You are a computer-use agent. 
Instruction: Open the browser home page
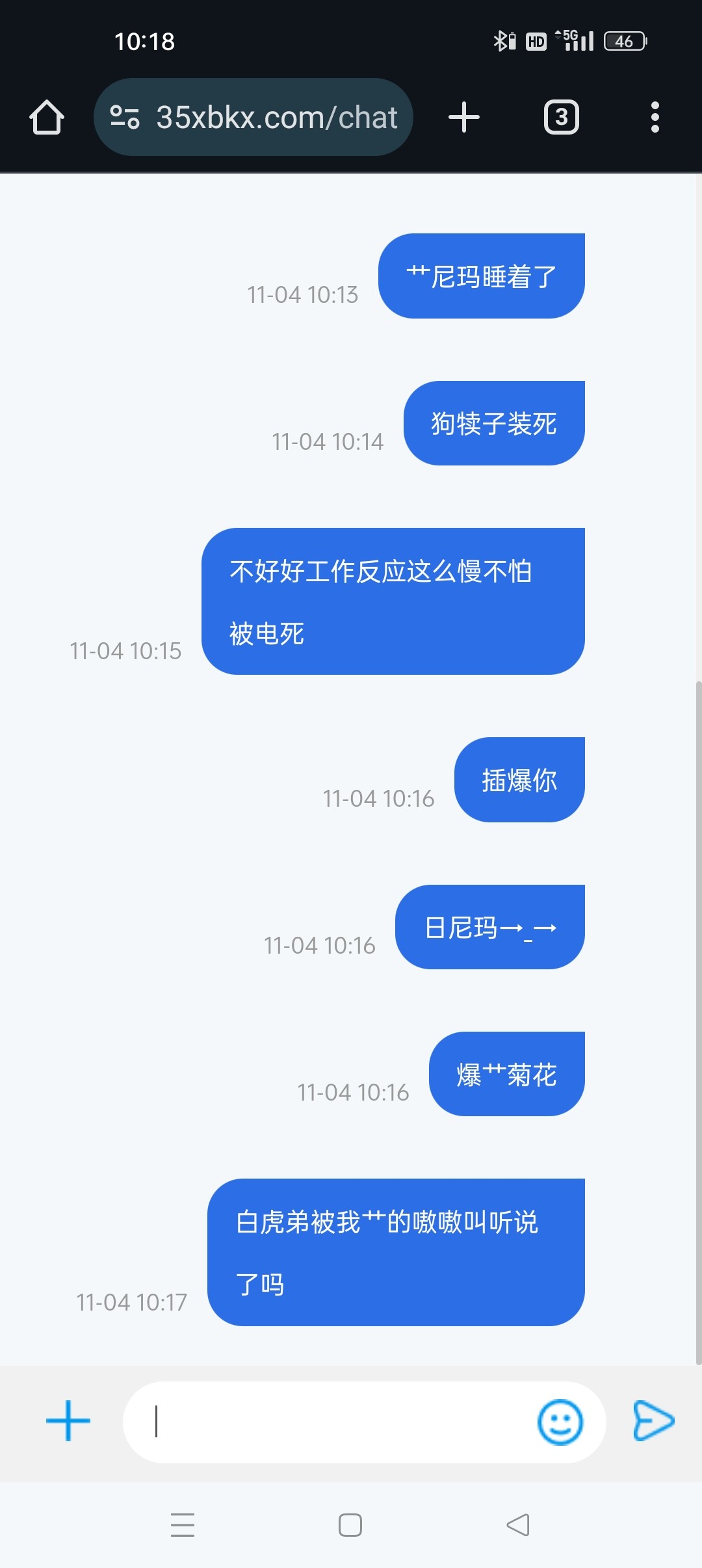click(47, 118)
